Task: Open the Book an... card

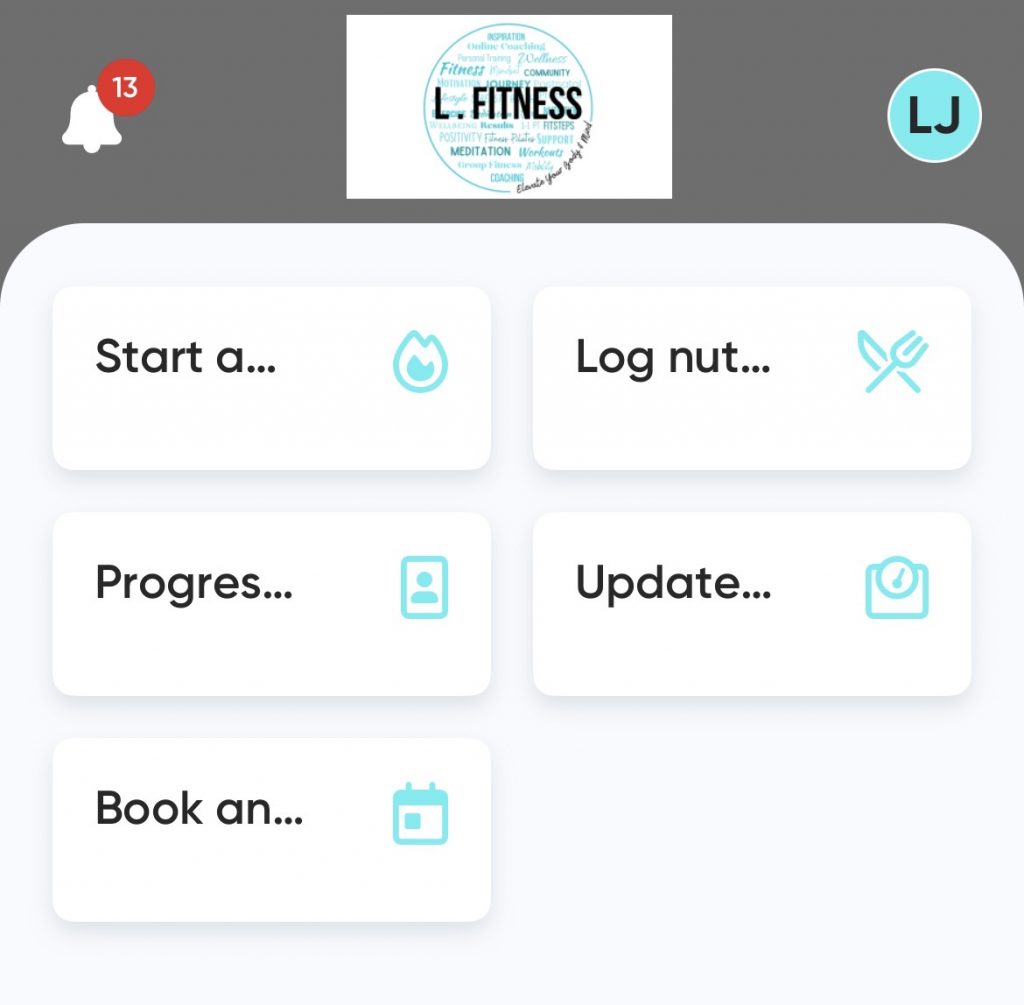Action: point(271,829)
